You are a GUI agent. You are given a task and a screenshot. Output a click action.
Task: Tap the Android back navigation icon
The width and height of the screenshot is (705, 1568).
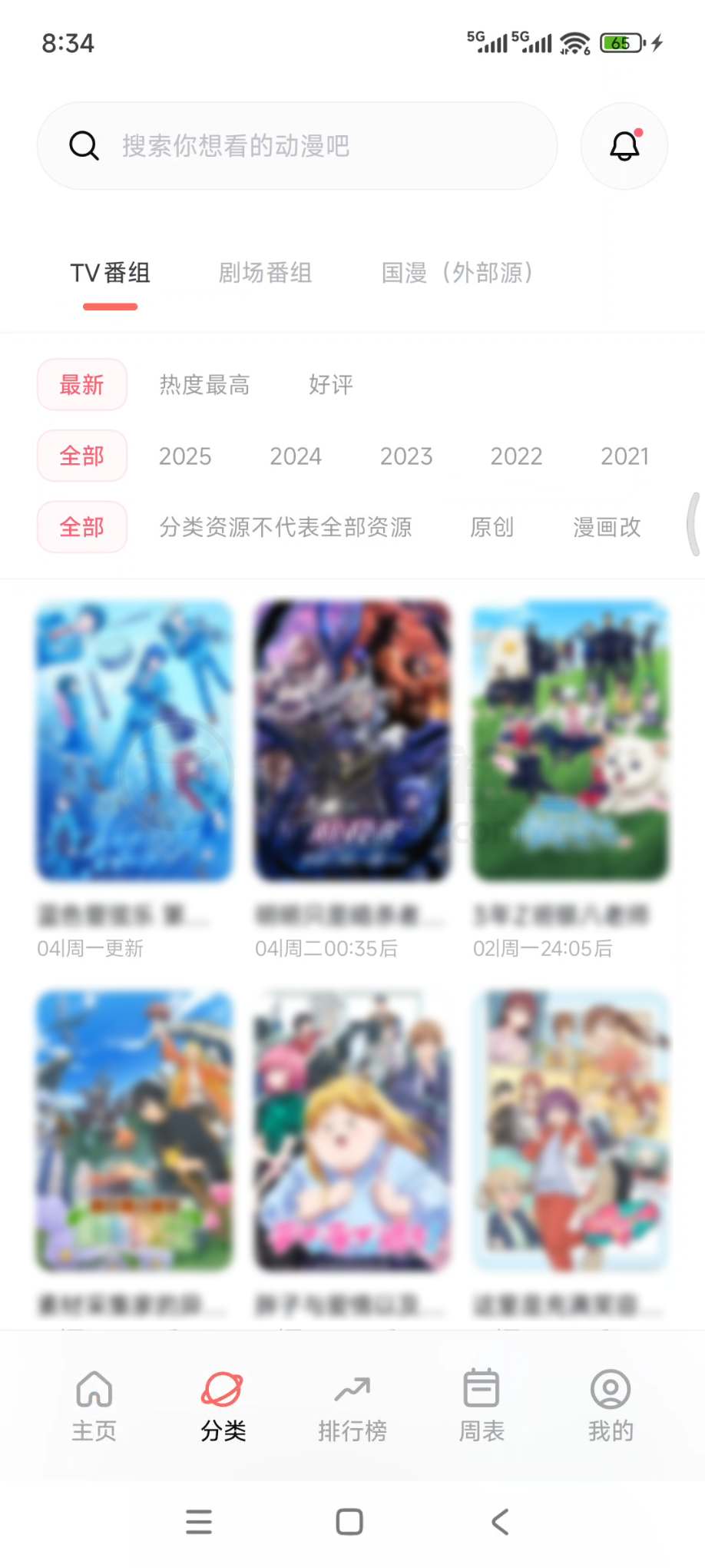500,1522
